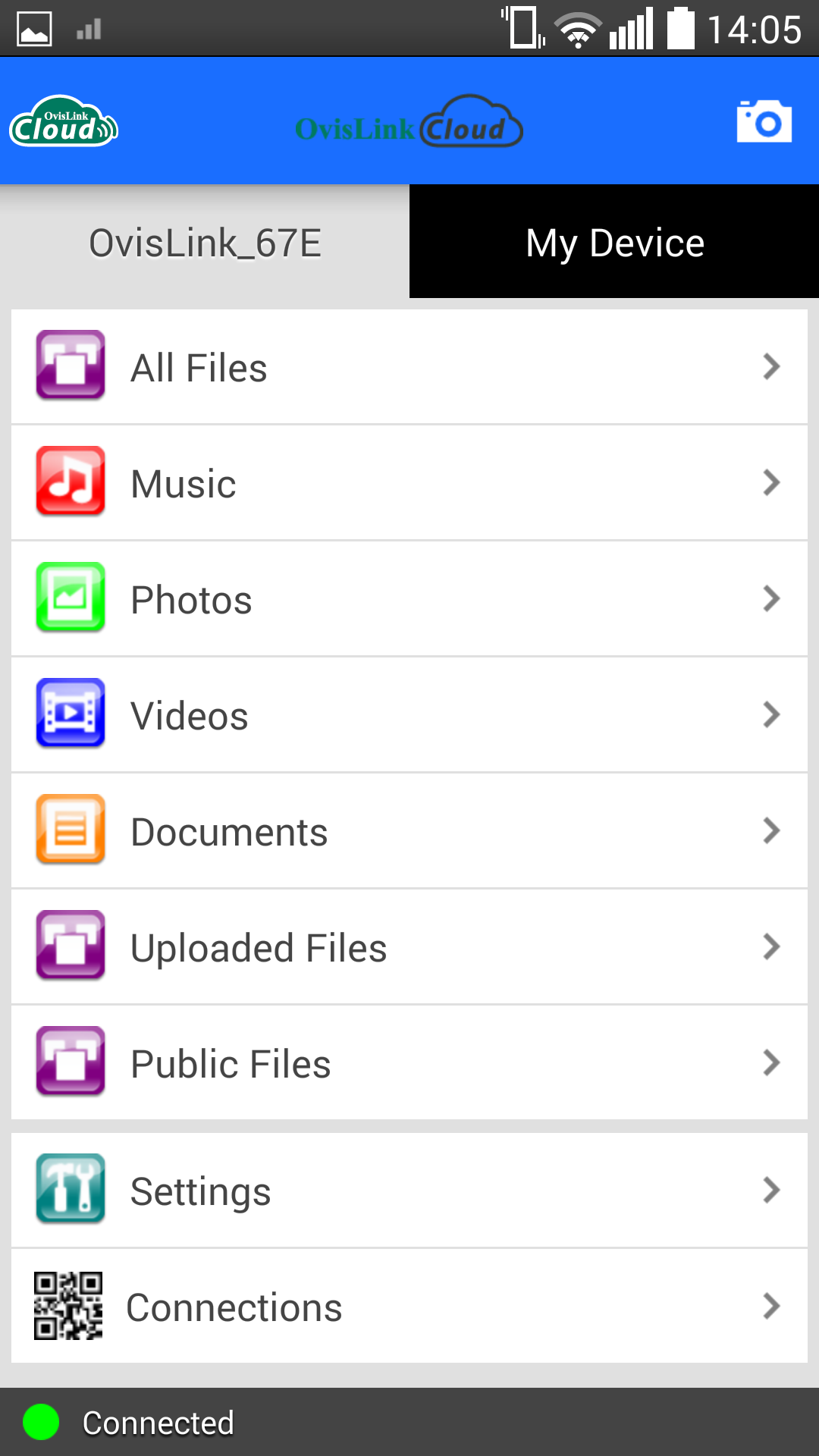This screenshot has height=1456, width=819.
Task: Open Public Files
Action: pos(409,1064)
